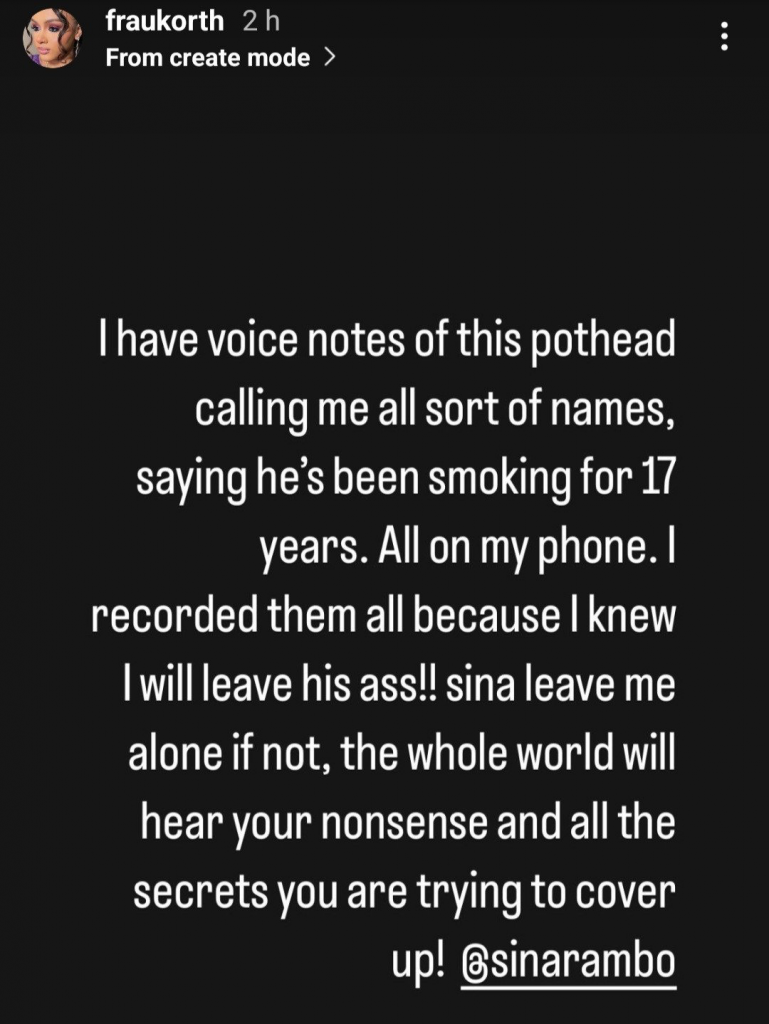This screenshot has height=1024, width=769.
Task: Open the From create mode link
Action: (220, 58)
